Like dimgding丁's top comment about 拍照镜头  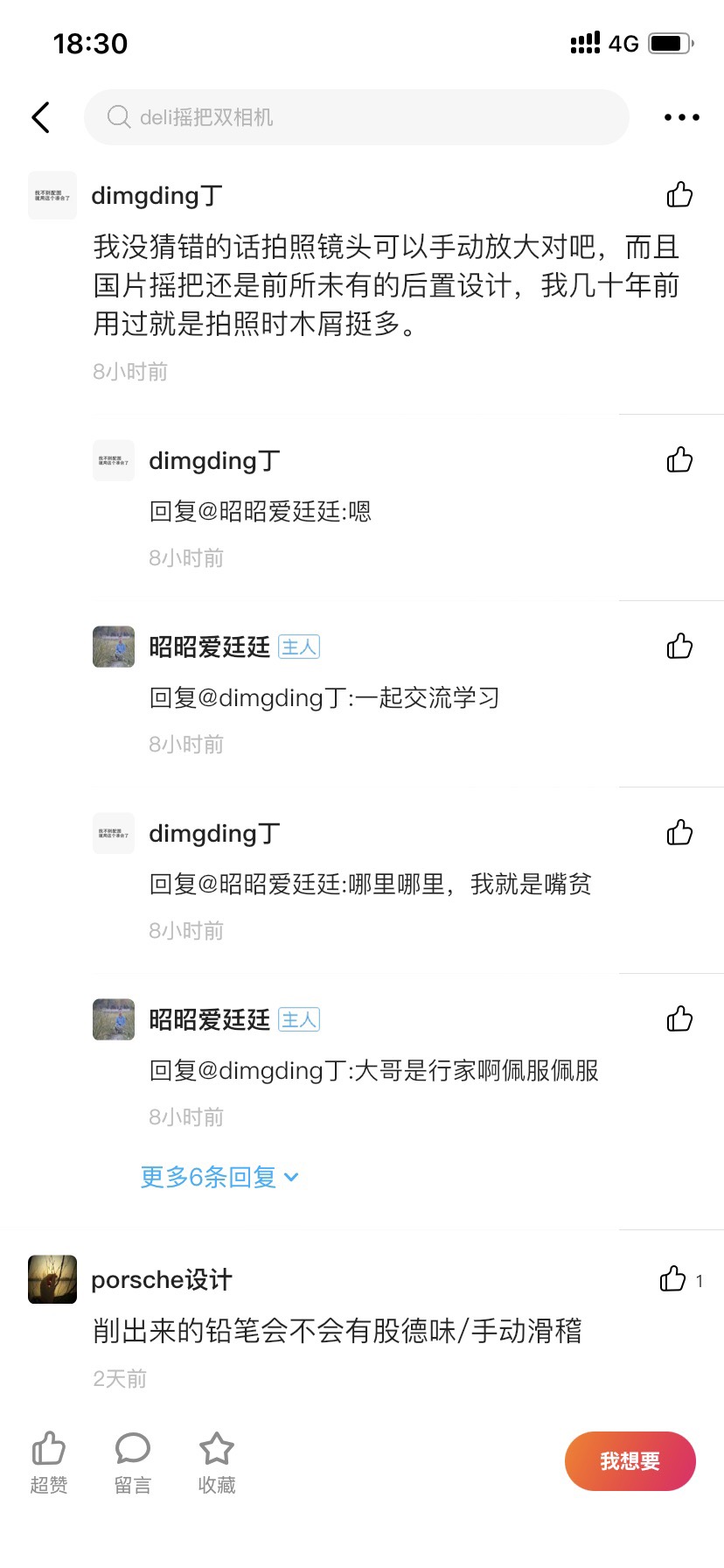pyautogui.click(x=679, y=194)
